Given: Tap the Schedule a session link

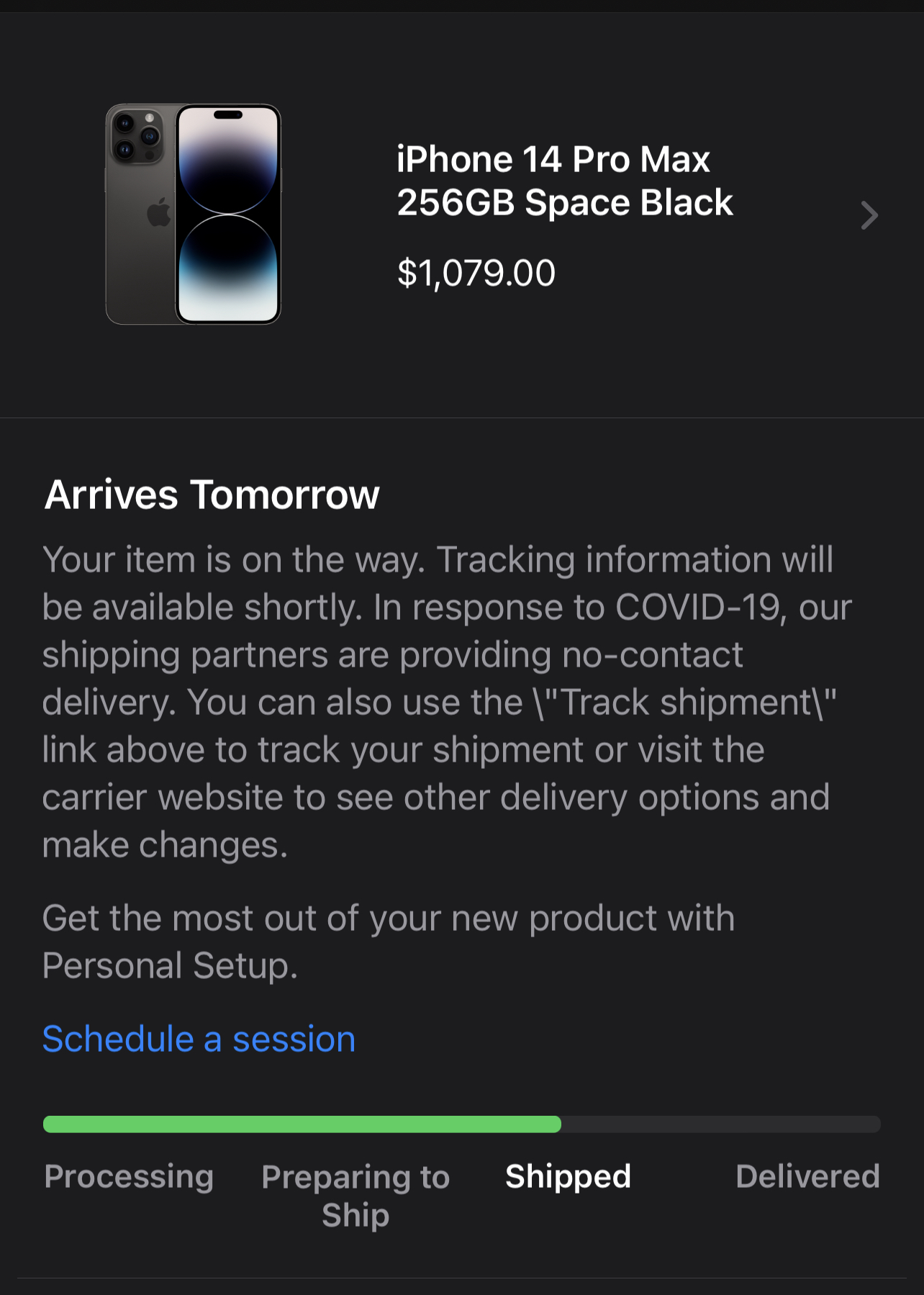Looking at the screenshot, I should point(199,1039).
